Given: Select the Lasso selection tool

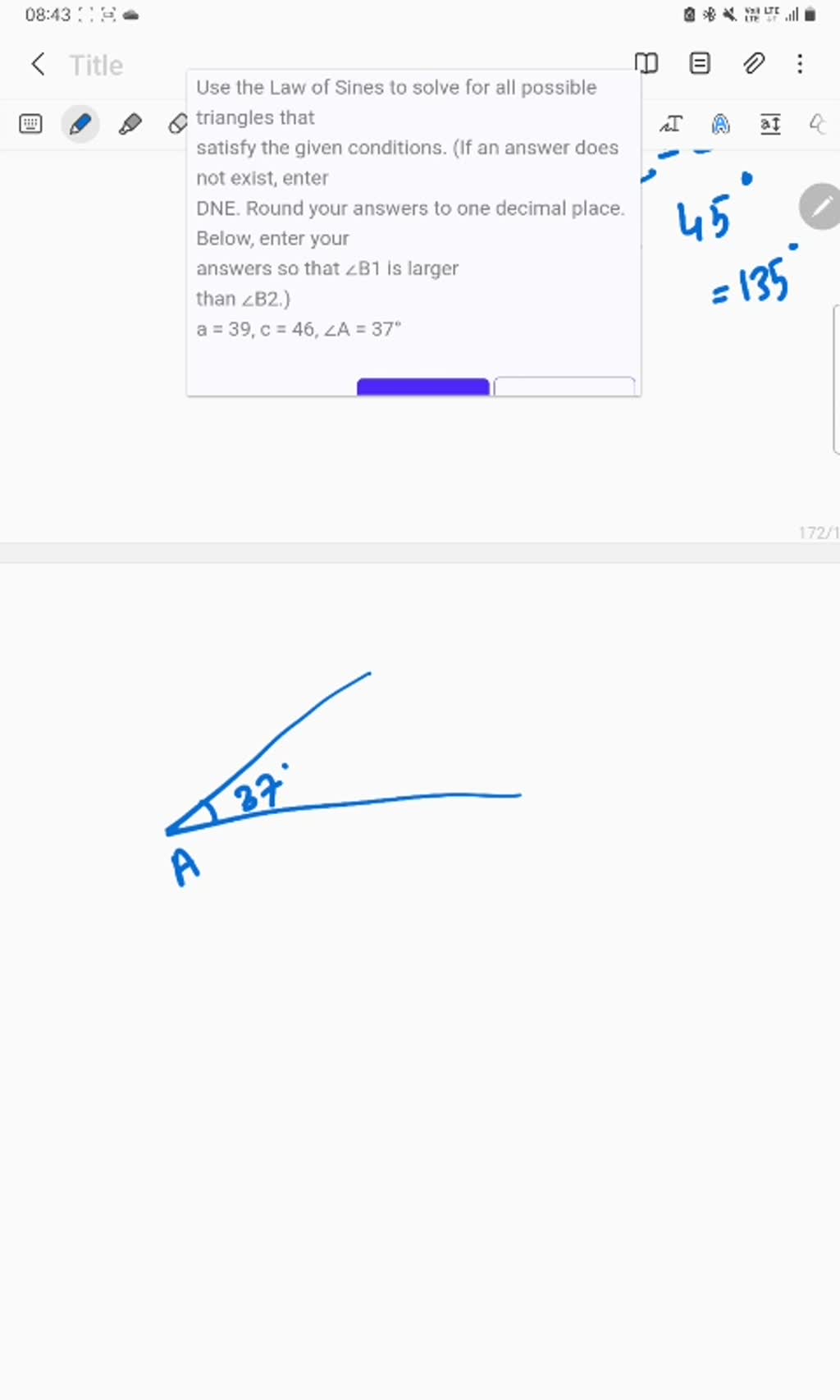Looking at the screenshot, I should click(x=817, y=124).
